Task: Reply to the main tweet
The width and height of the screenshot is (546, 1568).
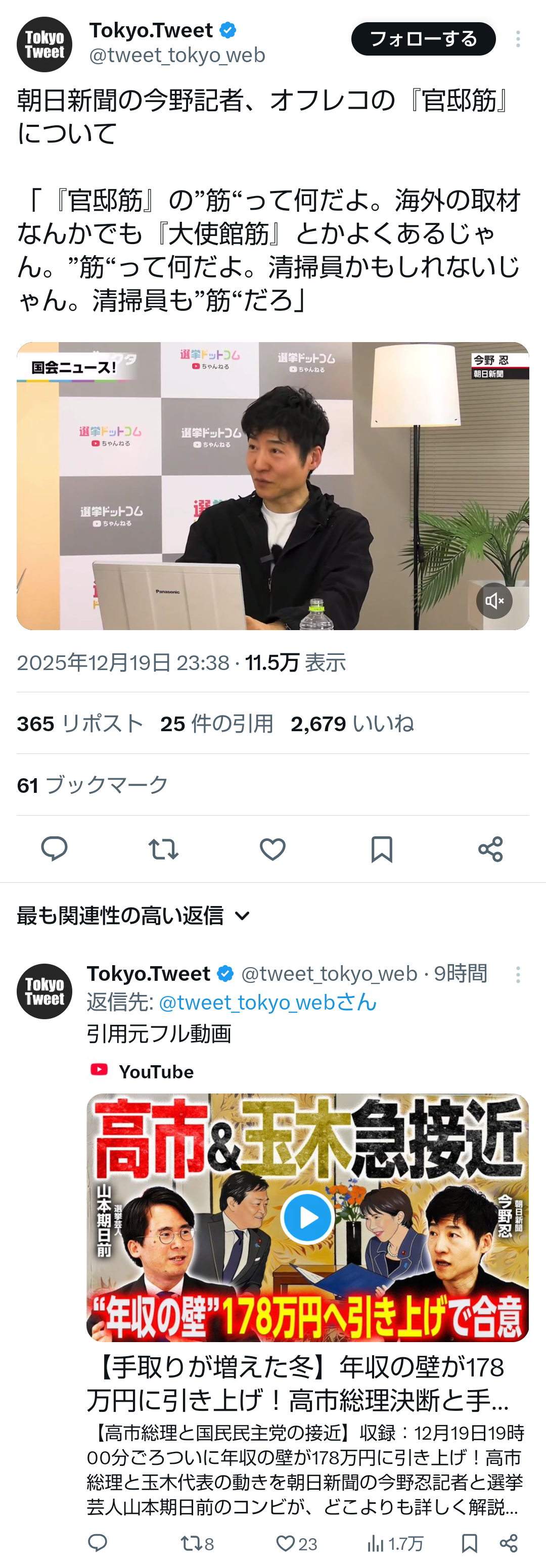Action: 54,848
